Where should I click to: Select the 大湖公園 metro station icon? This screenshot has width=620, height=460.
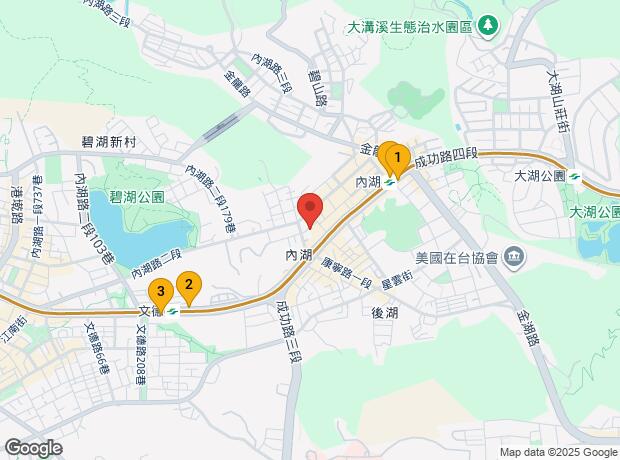pos(575,177)
